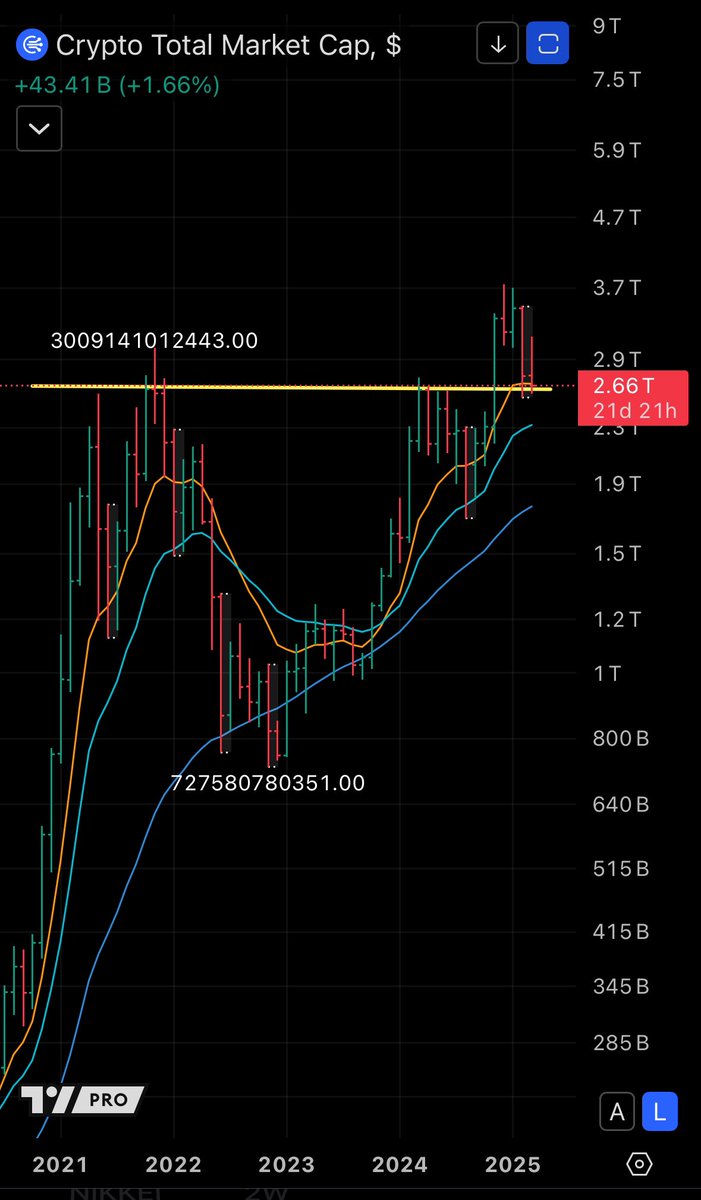The width and height of the screenshot is (701, 1200).
Task: Expand the indicator legend chevron
Action: (x=39, y=128)
